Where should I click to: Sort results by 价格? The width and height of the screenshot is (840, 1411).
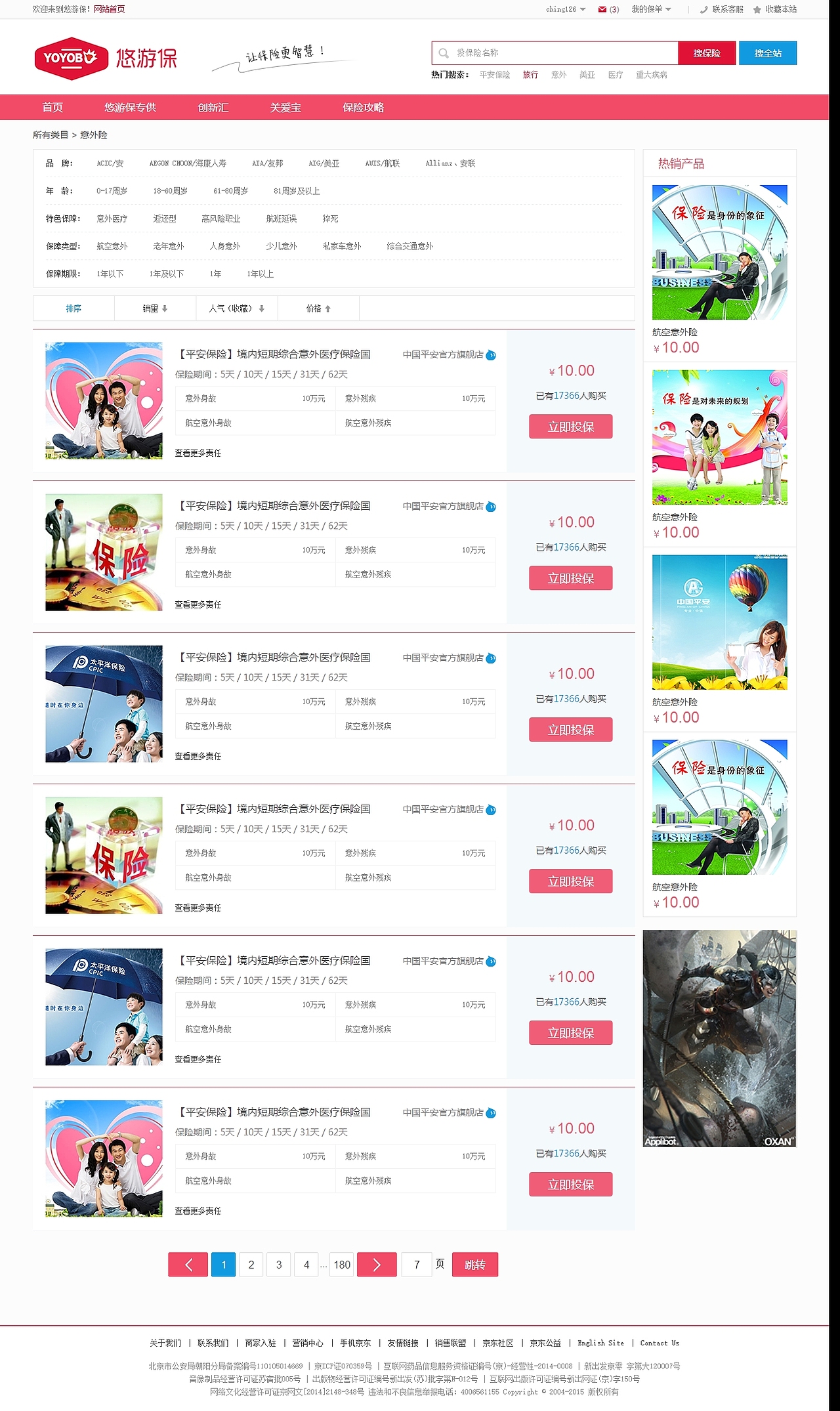(318, 308)
